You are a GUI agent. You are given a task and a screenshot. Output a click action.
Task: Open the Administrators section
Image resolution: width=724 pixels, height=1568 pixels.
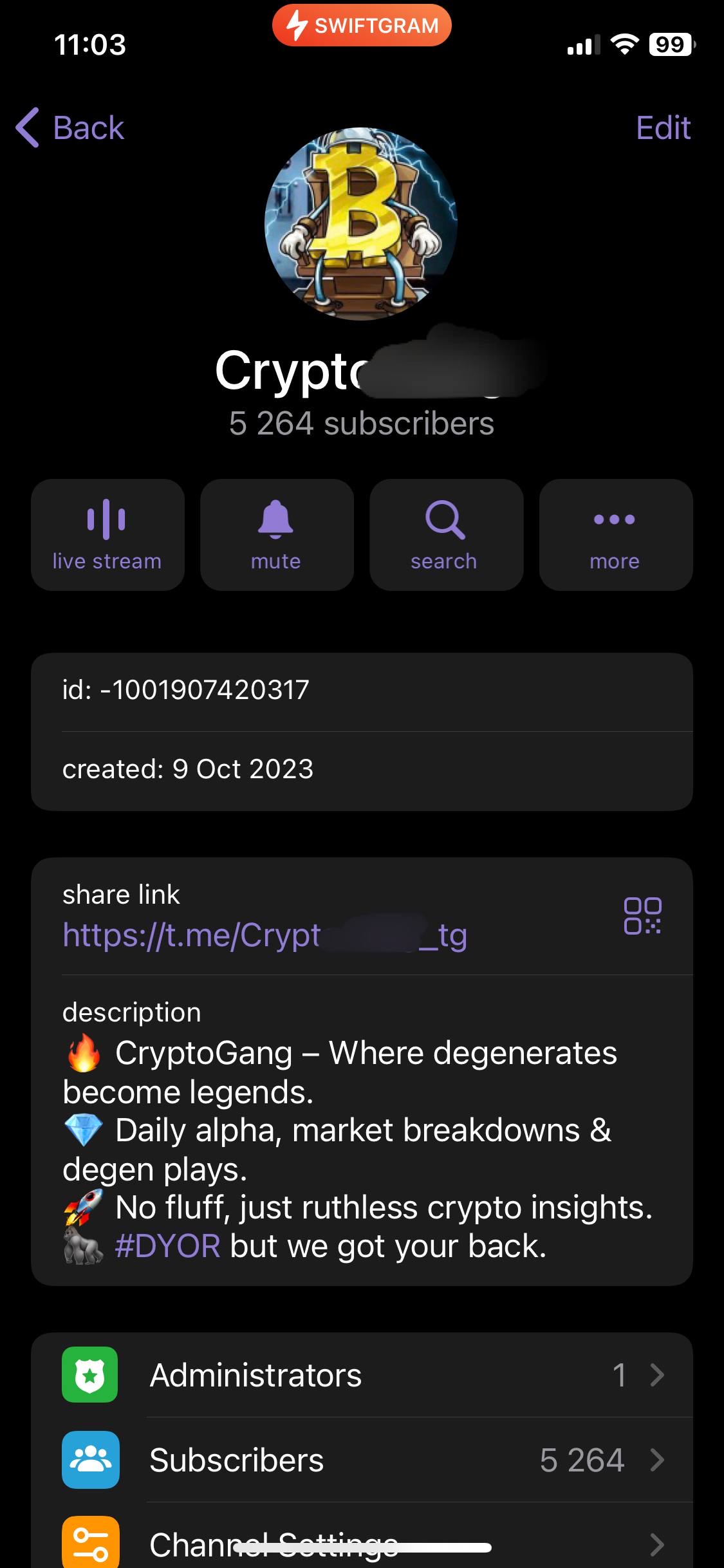[x=254, y=1374]
